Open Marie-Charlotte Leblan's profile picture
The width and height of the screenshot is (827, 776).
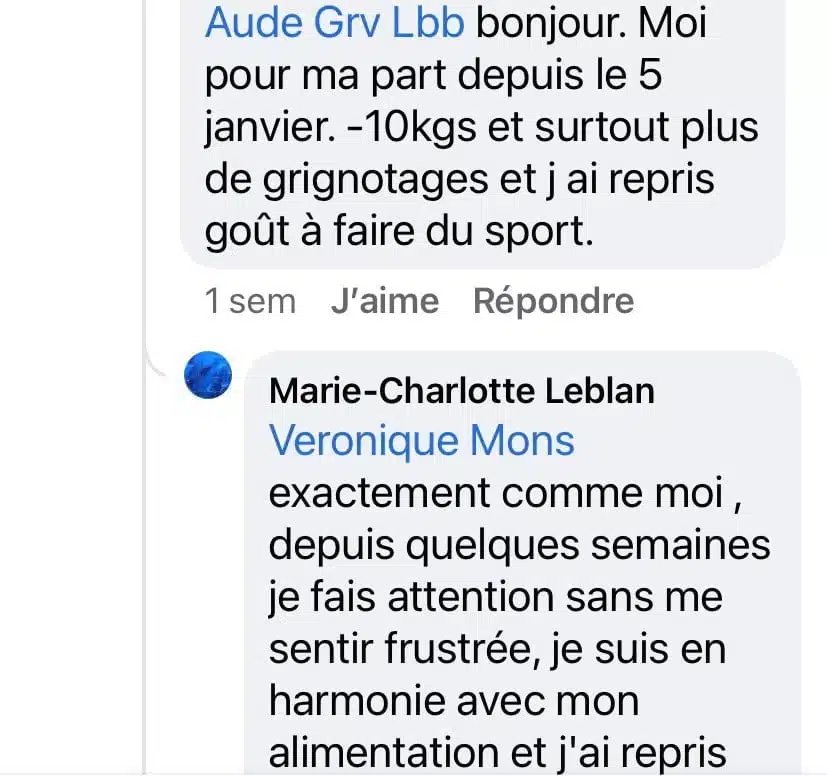tap(209, 376)
